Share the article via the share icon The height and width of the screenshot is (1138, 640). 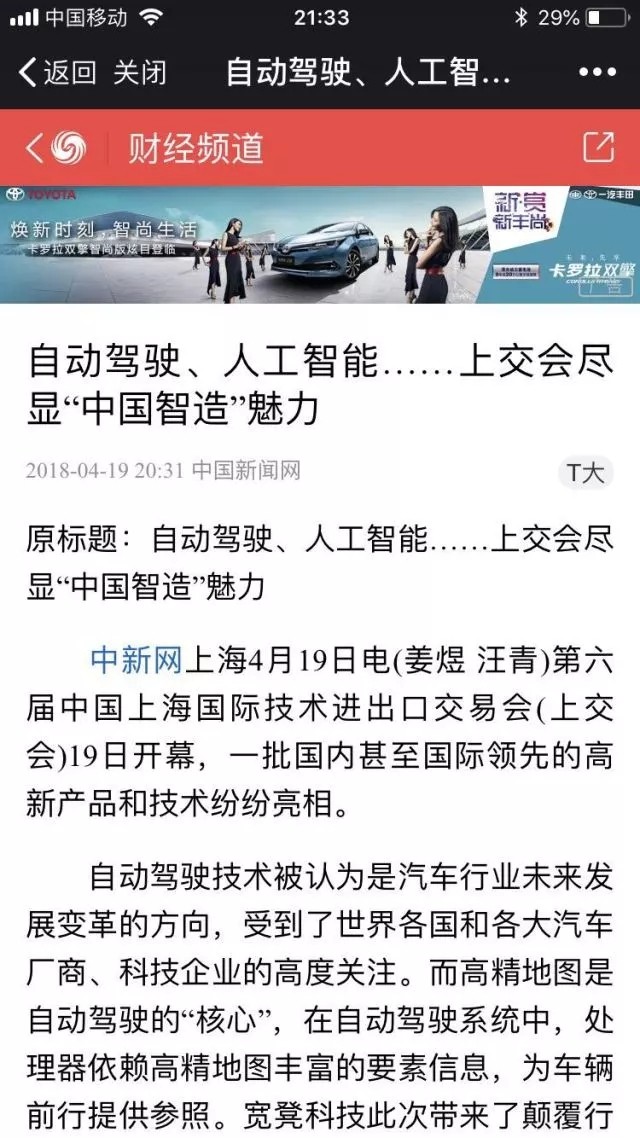click(x=598, y=147)
